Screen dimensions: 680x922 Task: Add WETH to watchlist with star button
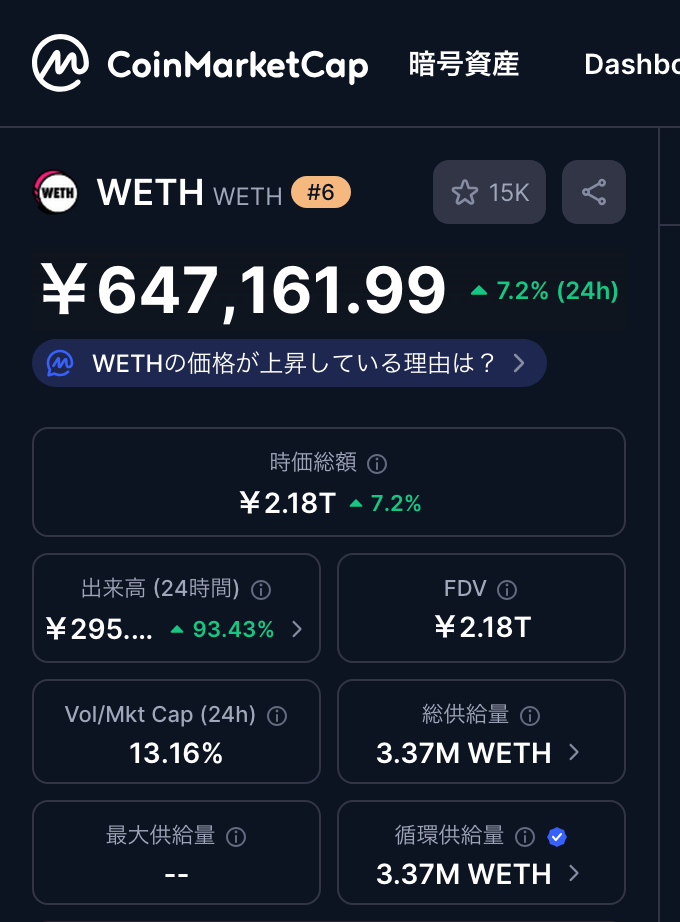point(489,192)
